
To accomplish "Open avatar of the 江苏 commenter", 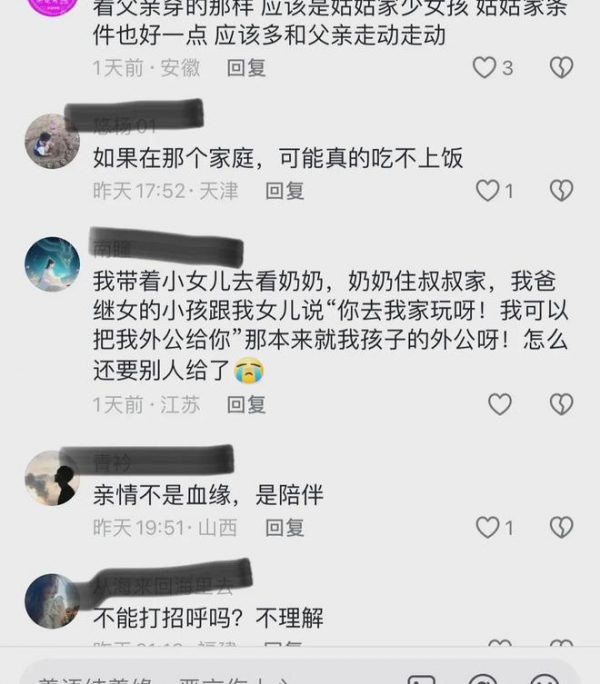I will pos(52,264).
